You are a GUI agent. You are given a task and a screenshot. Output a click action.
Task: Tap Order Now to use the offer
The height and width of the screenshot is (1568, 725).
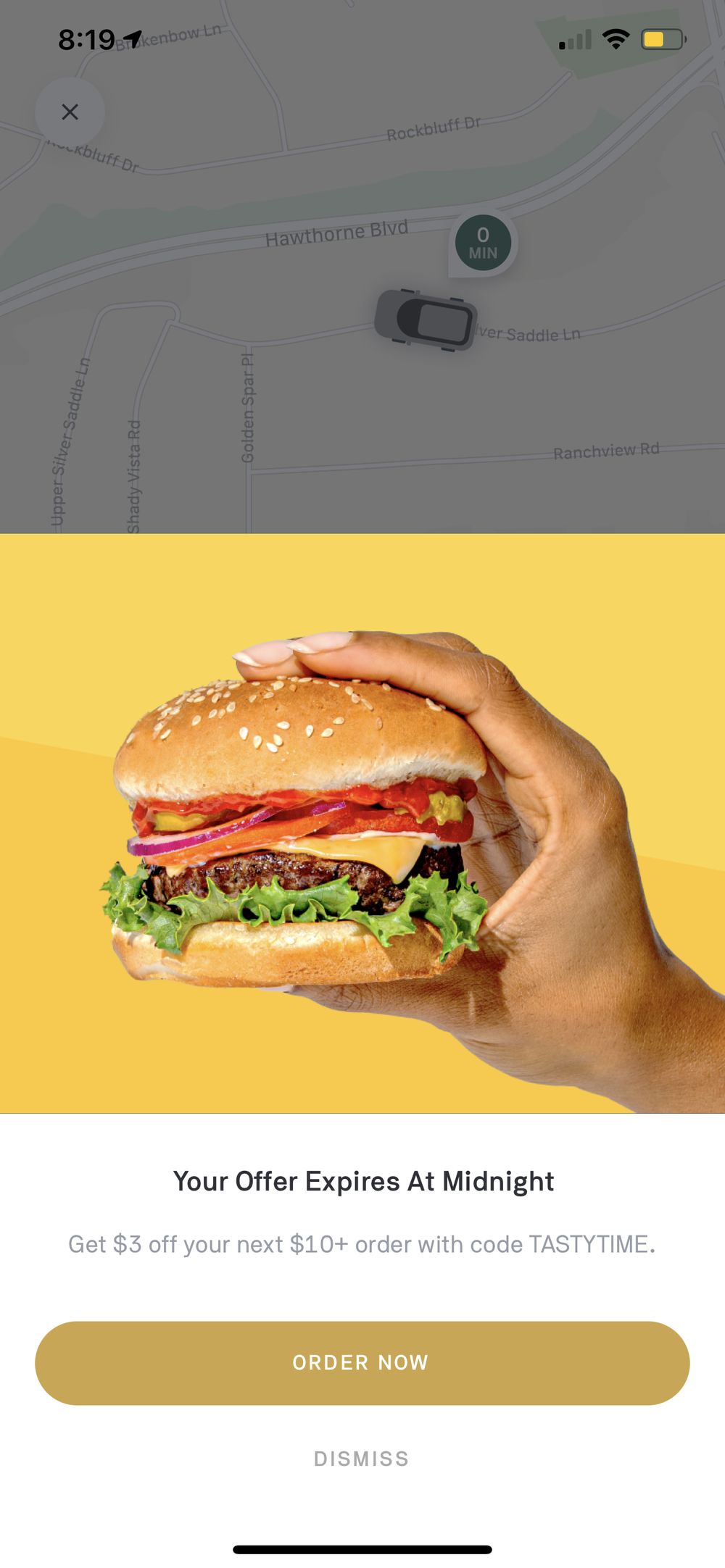pos(362,1363)
